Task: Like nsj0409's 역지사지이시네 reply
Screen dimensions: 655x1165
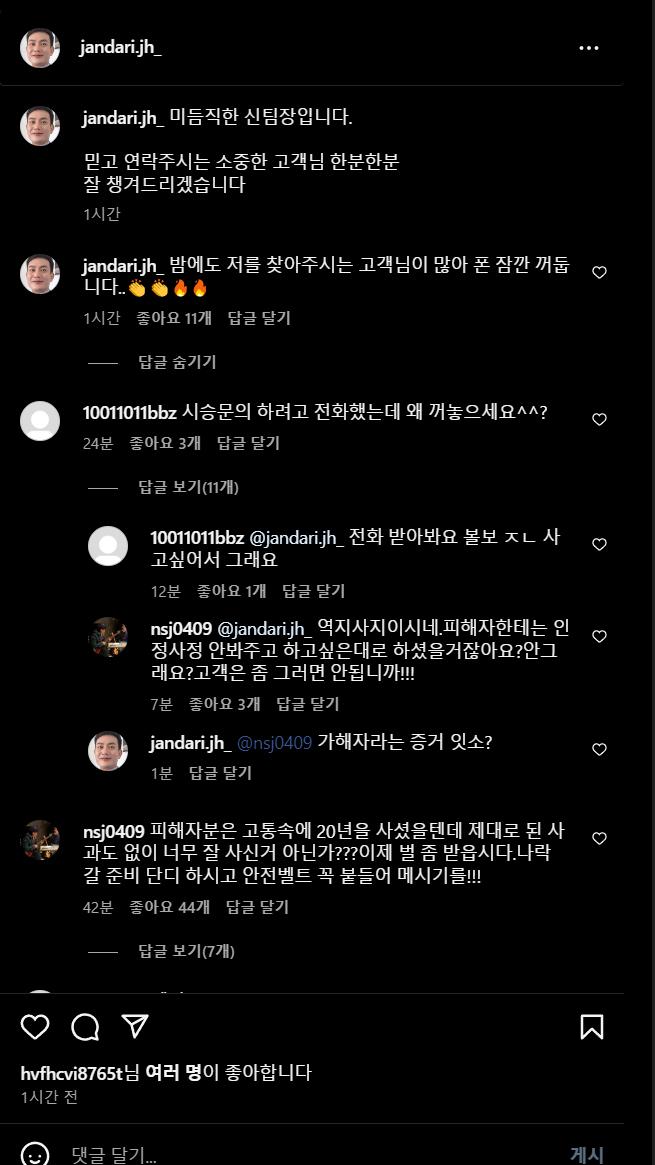Action: tap(600, 636)
